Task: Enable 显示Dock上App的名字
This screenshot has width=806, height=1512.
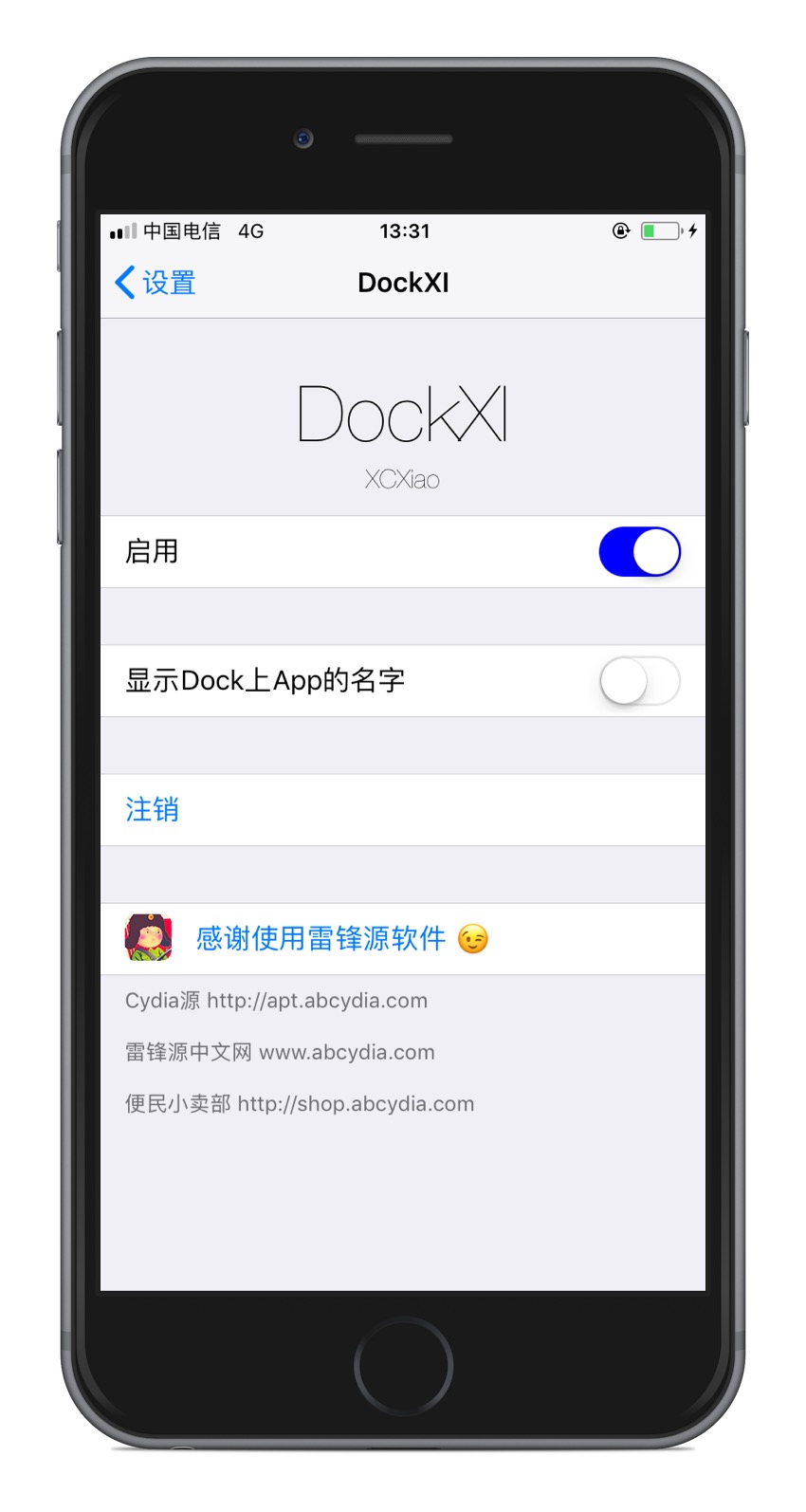Action: point(639,681)
